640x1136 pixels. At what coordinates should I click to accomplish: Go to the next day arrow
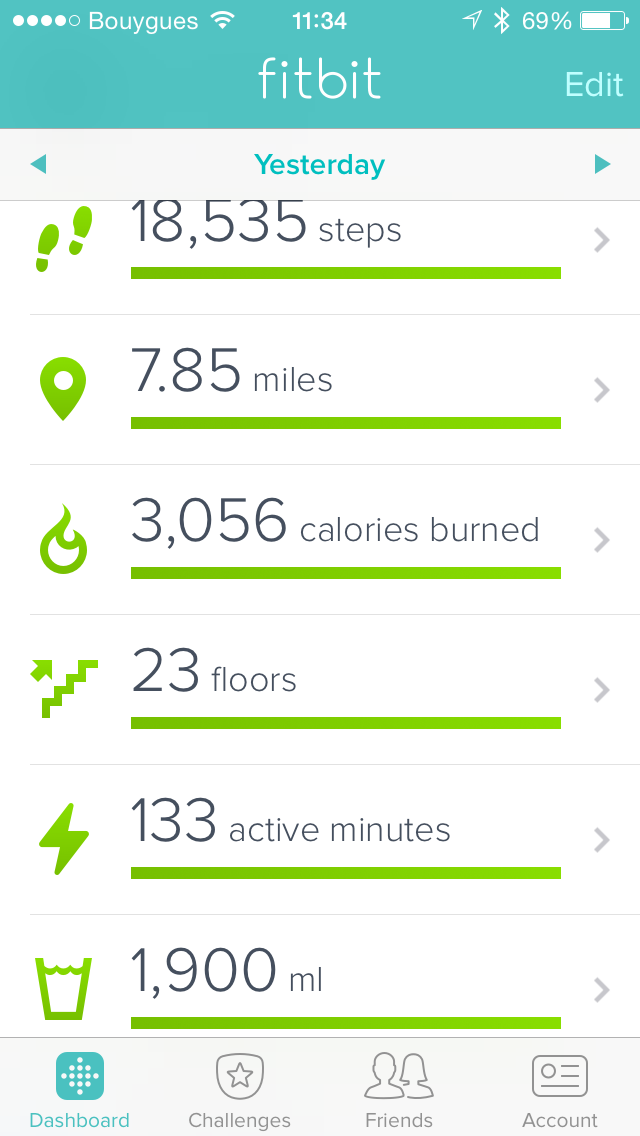click(x=602, y=164)
